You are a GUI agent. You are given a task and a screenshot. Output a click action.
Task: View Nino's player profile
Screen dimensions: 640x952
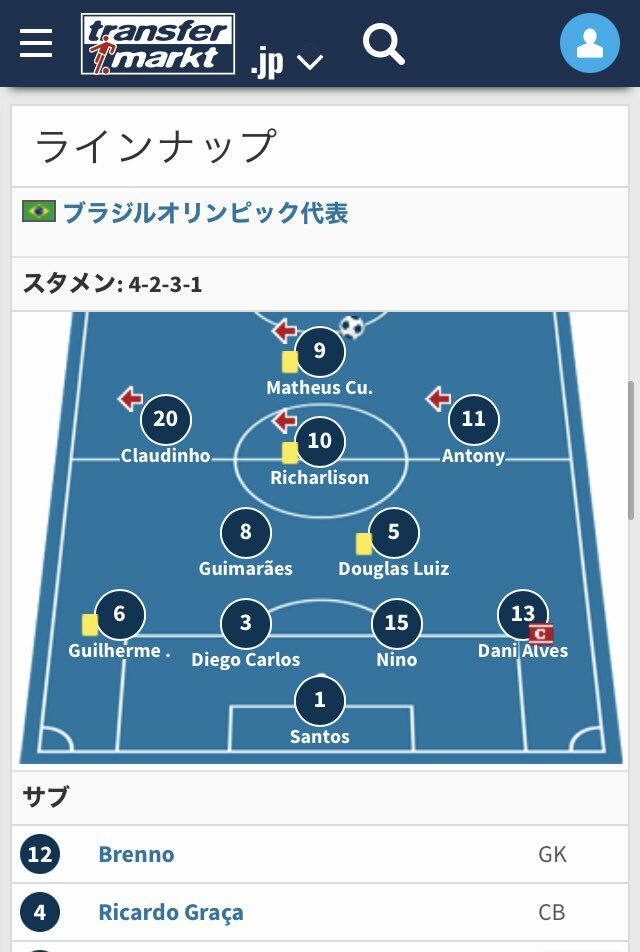(396, 624)
